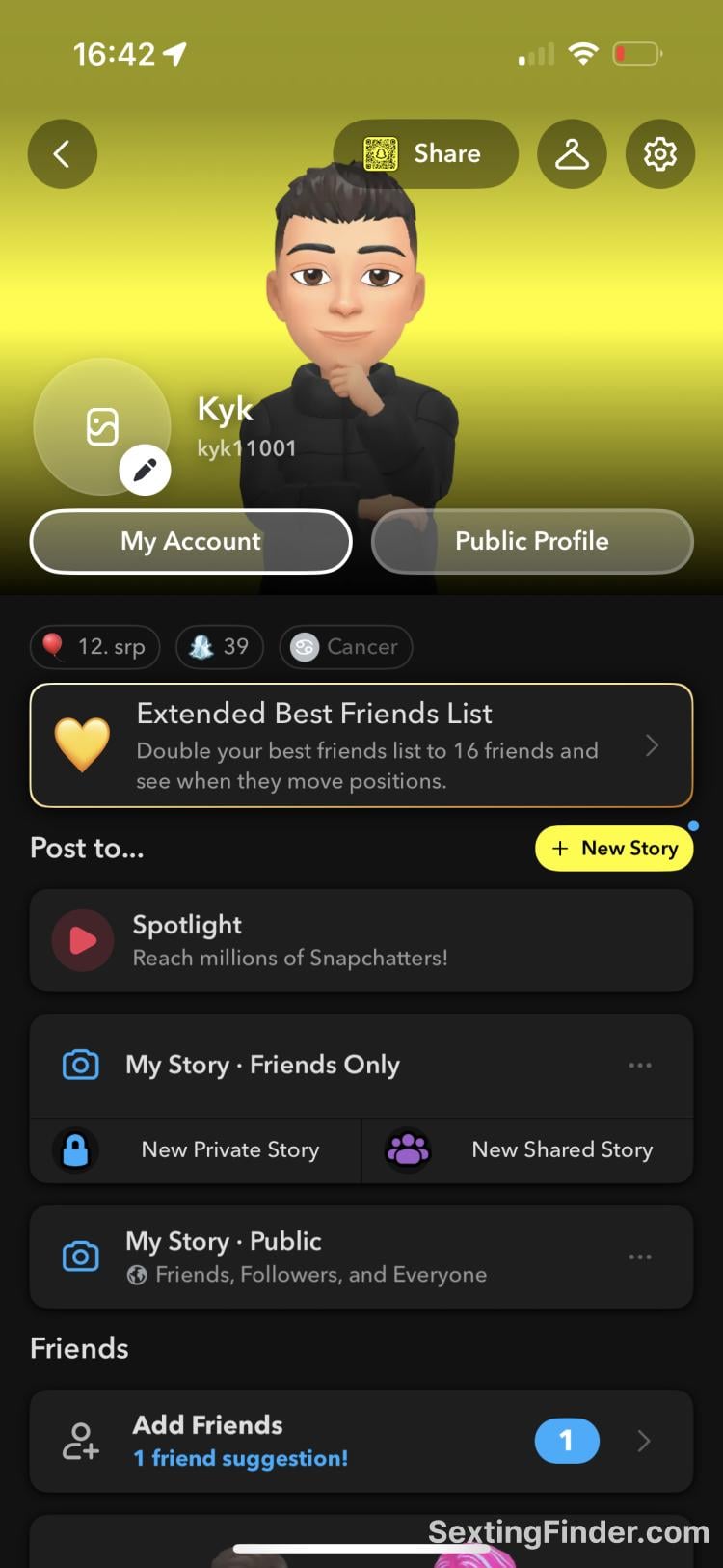Edit the profile picture with pencil icon
723x1568 pixels.
(145, 471)
